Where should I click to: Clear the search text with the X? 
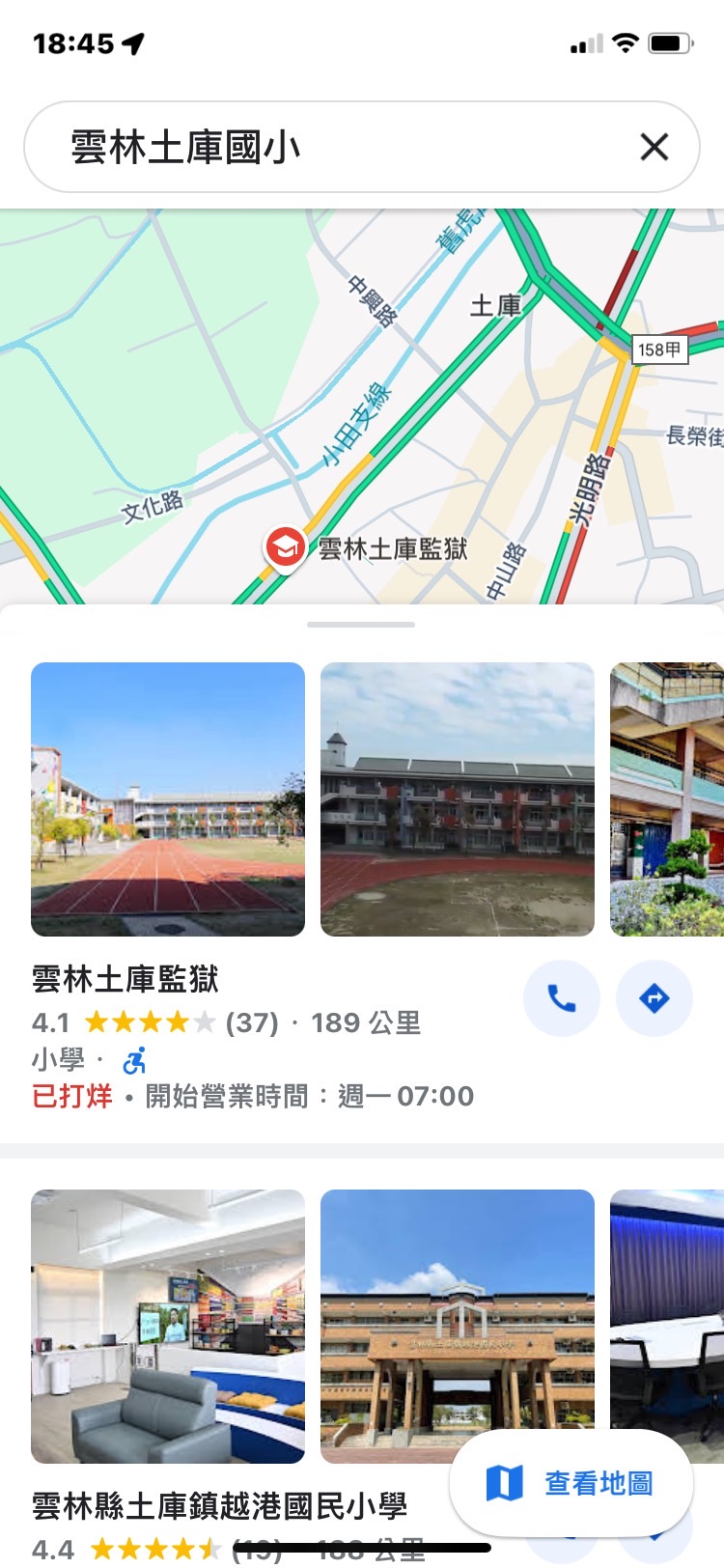click(654, 148)
